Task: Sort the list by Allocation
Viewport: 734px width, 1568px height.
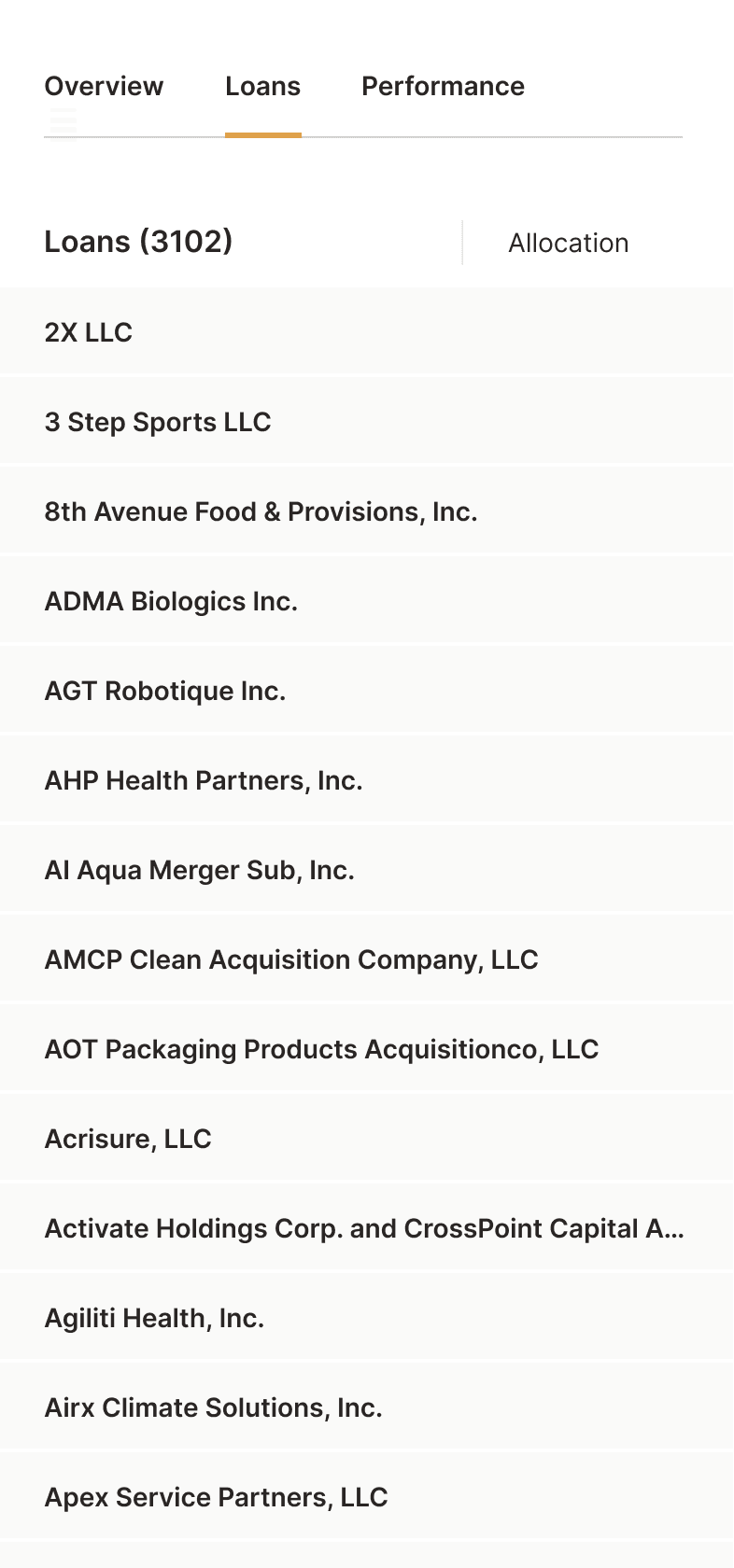Action: tap(570, 243)
